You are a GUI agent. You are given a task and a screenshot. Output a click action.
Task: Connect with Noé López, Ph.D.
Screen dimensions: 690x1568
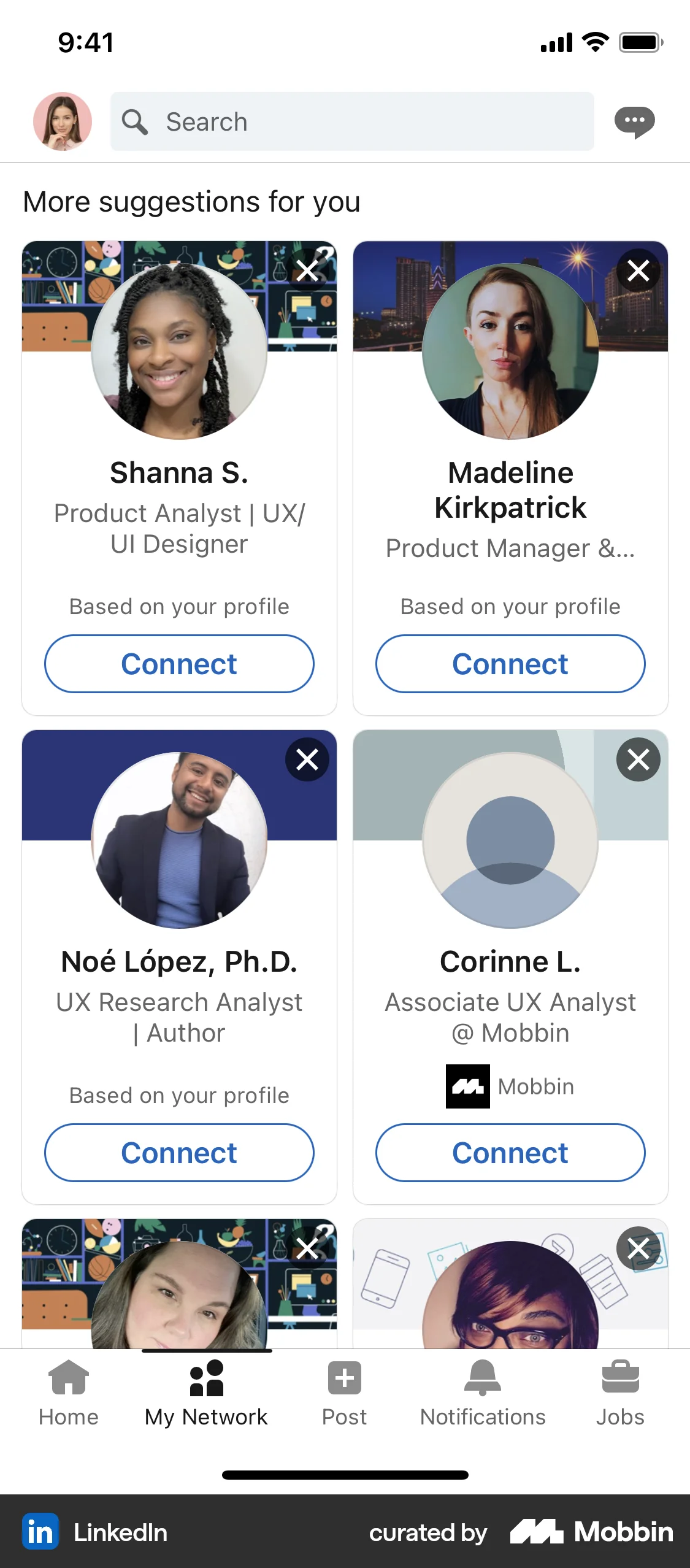(179, 1152)
